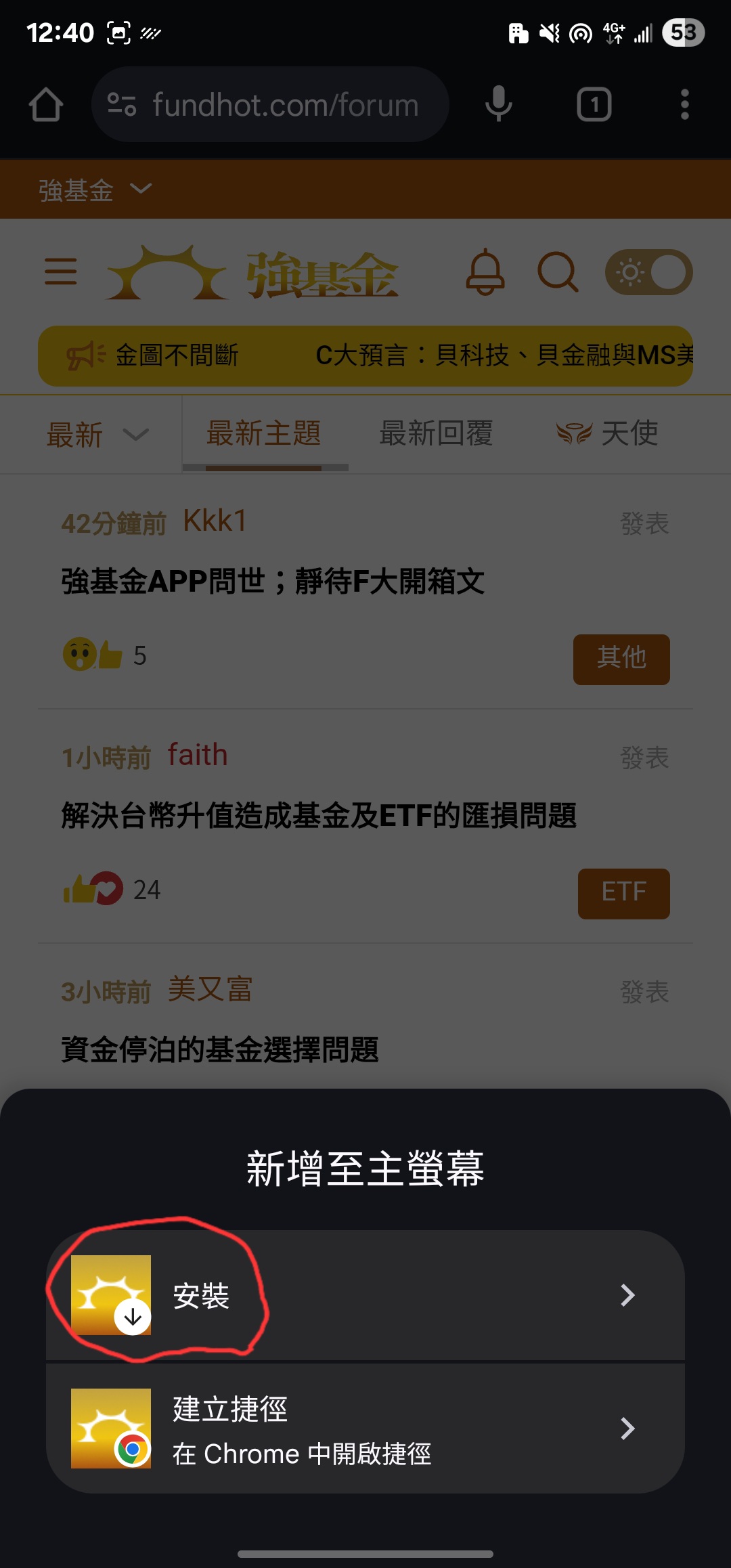
Task: Switch to the 最新回覆 tab
Action: coord(436,433)
